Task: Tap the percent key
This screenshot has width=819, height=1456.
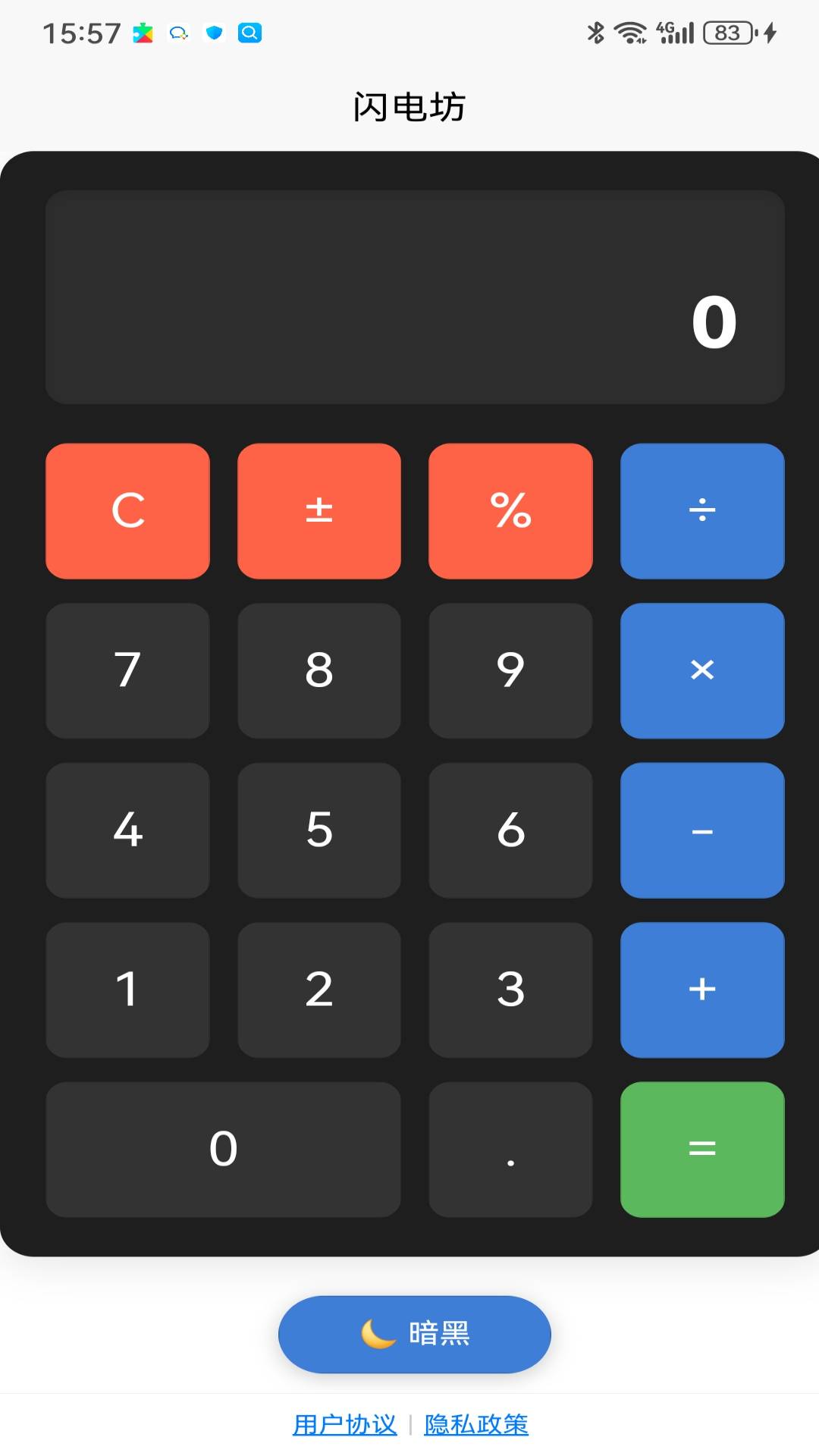Action: [510, 511]
